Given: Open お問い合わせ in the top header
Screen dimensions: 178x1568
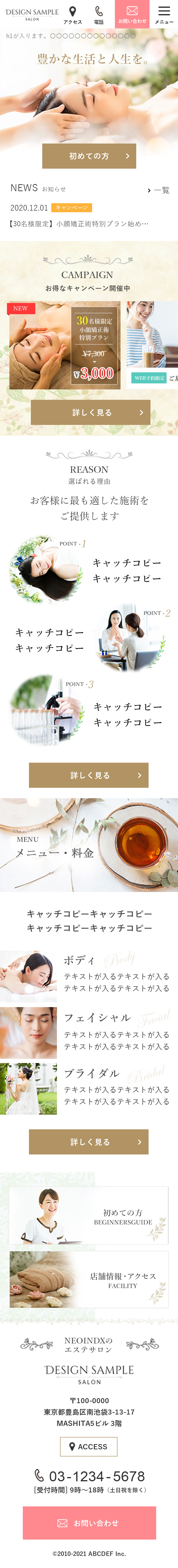Looking at the screenshot, I should point(132,15).
